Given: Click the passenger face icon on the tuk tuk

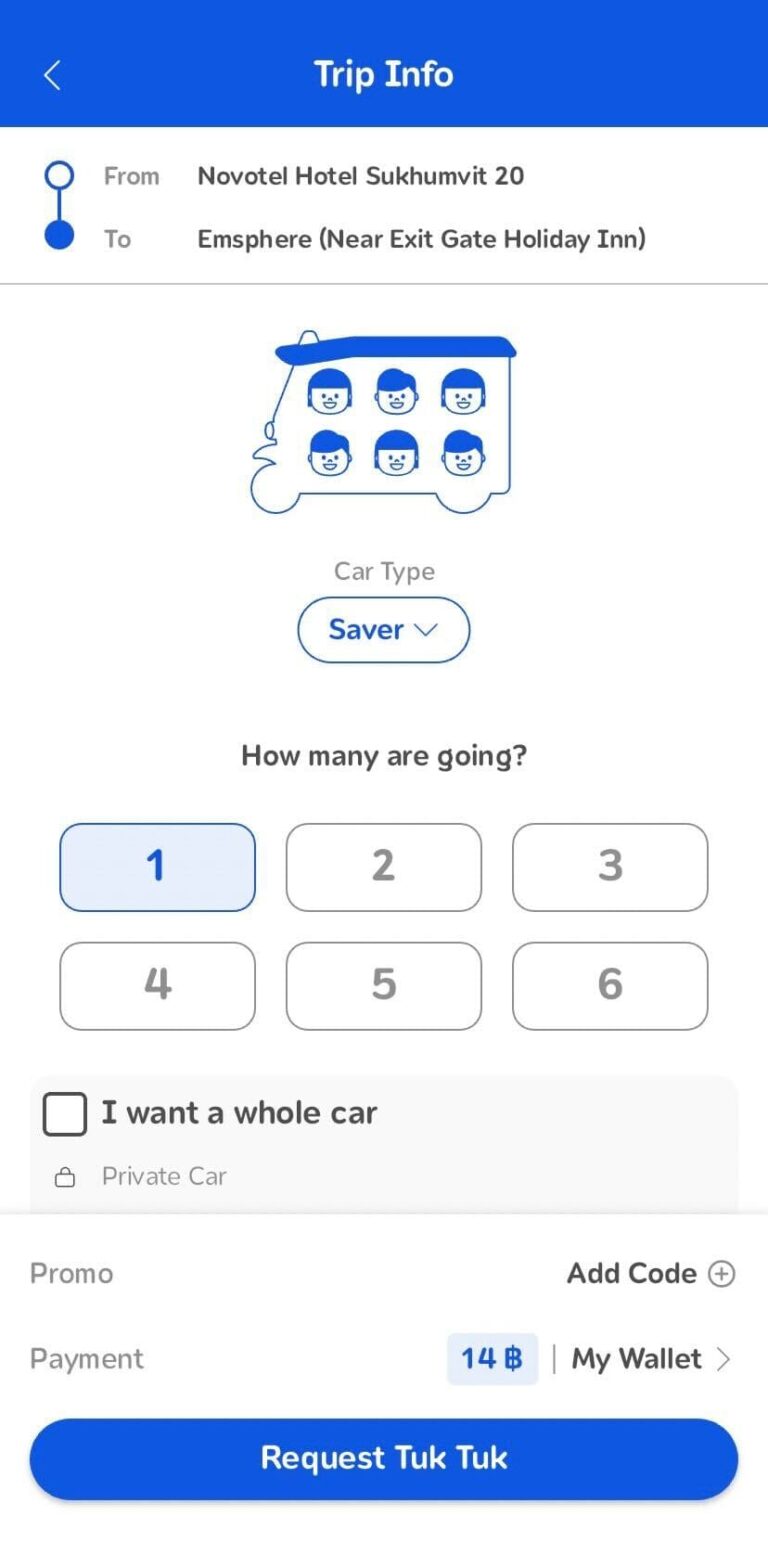Looking at the screenshot, I should (330, 393).
